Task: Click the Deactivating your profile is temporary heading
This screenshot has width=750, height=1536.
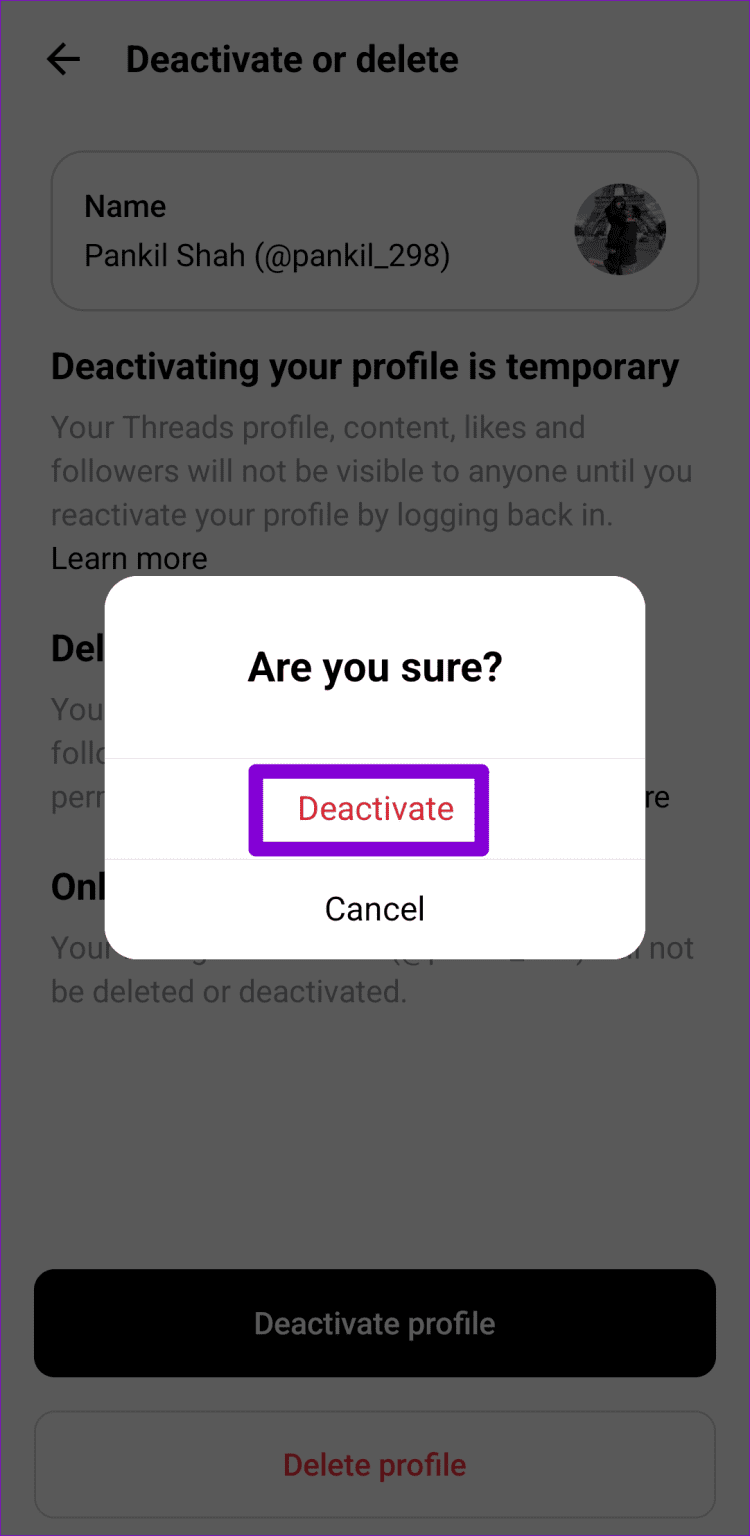Action: point(363,366)
